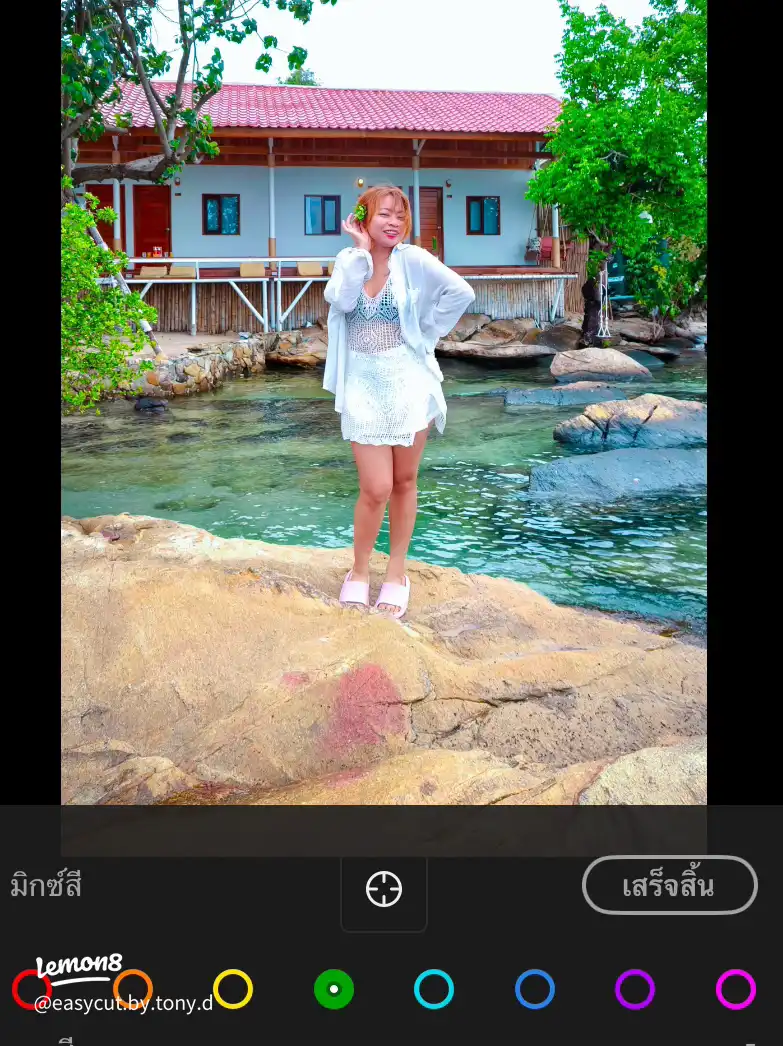
Task: Select the orange color ring
Action: click(x=133, y=989)
